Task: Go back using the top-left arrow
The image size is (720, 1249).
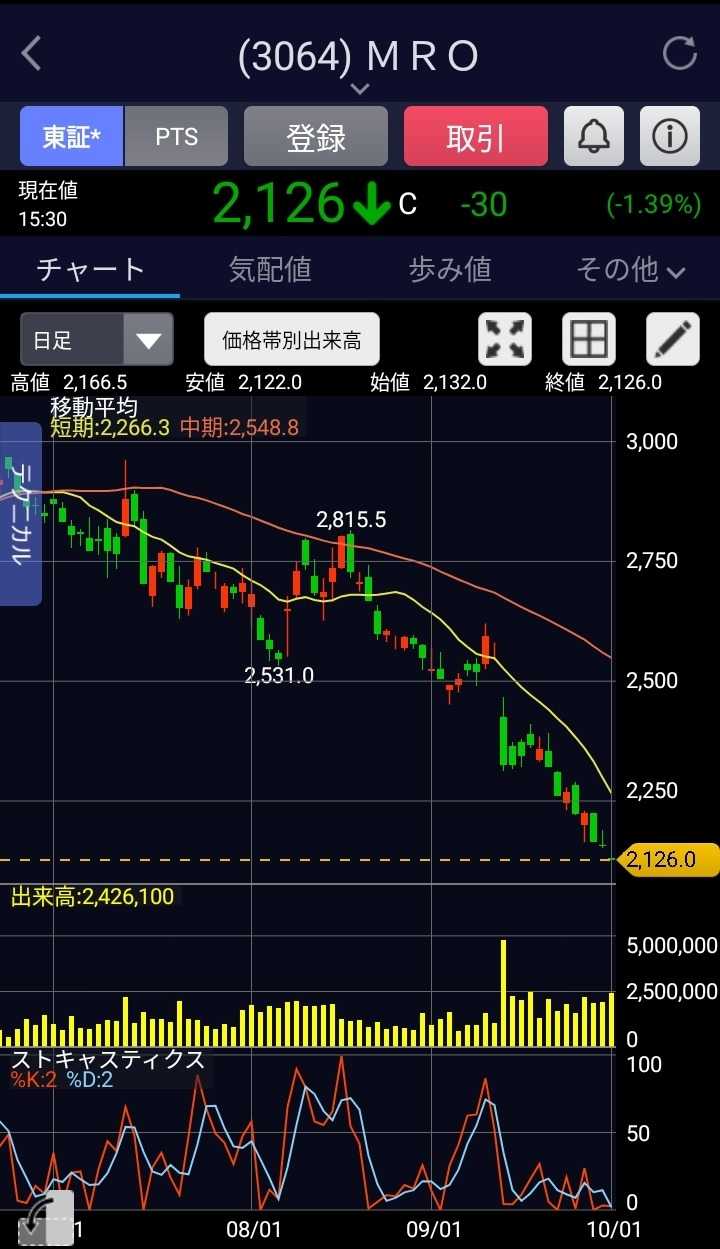Action: pos(32,54)
